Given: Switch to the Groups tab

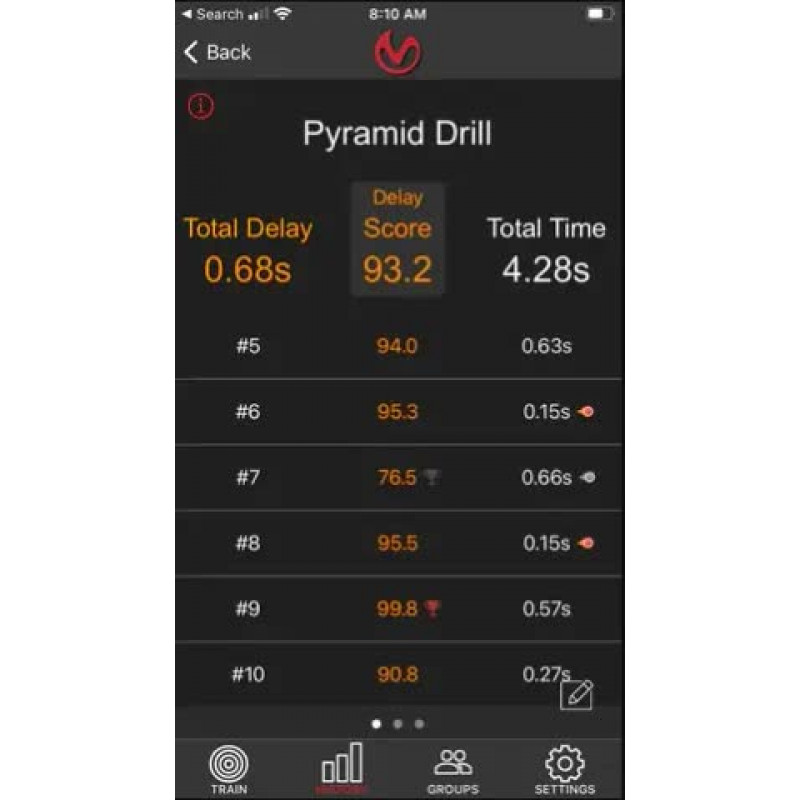Looking at the screenshot, I should click(453, 770).
